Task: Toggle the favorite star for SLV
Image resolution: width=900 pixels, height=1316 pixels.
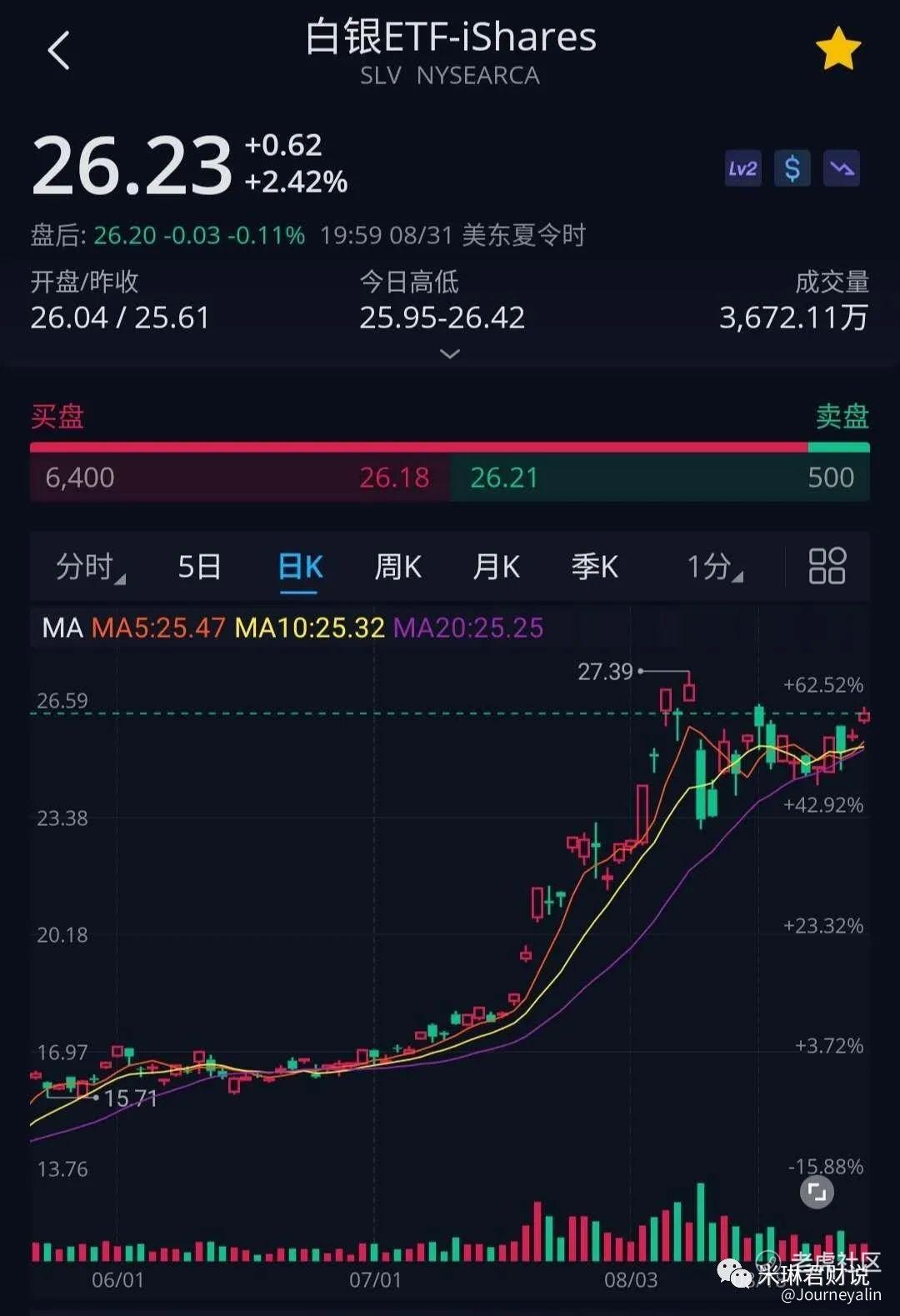Action: point(838,48)
